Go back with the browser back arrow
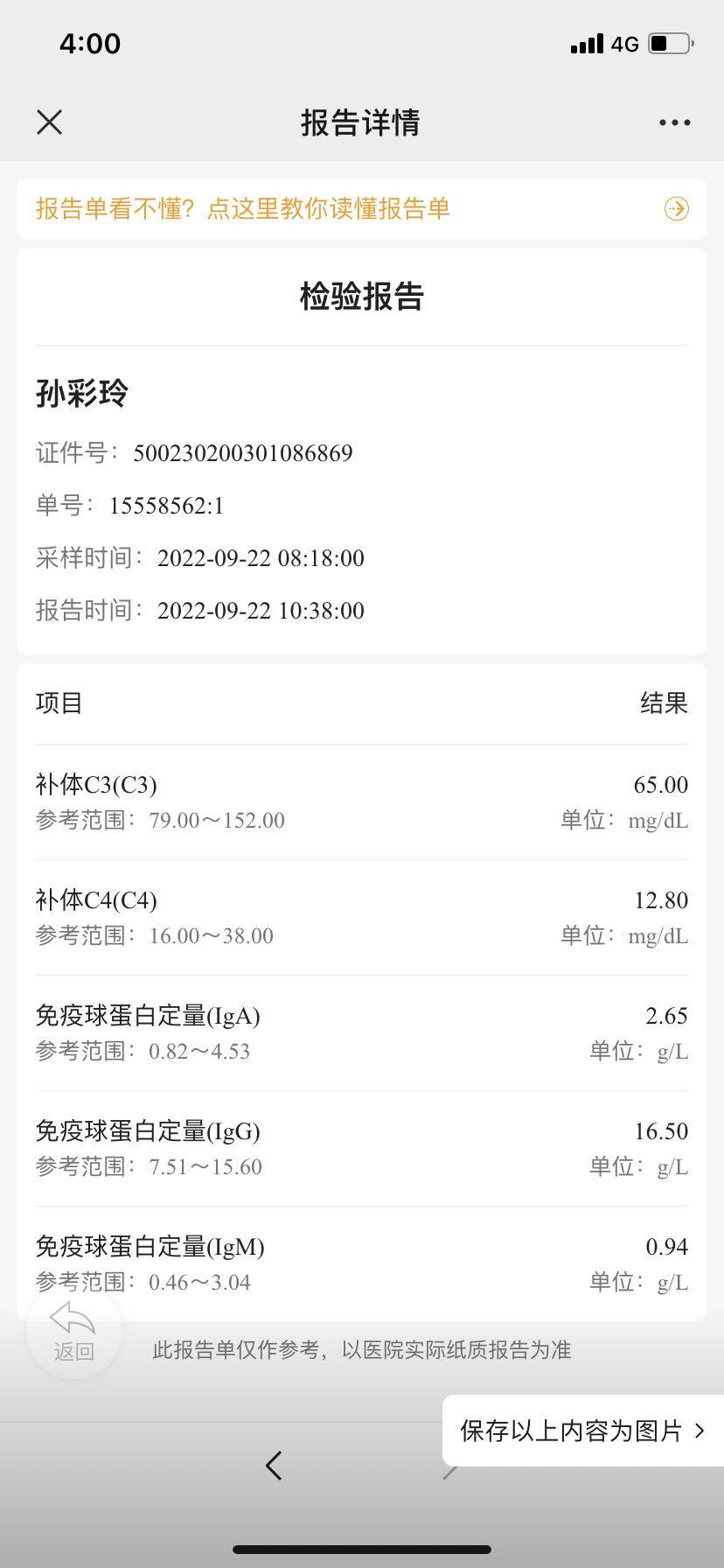 (x=274, y=1466)
